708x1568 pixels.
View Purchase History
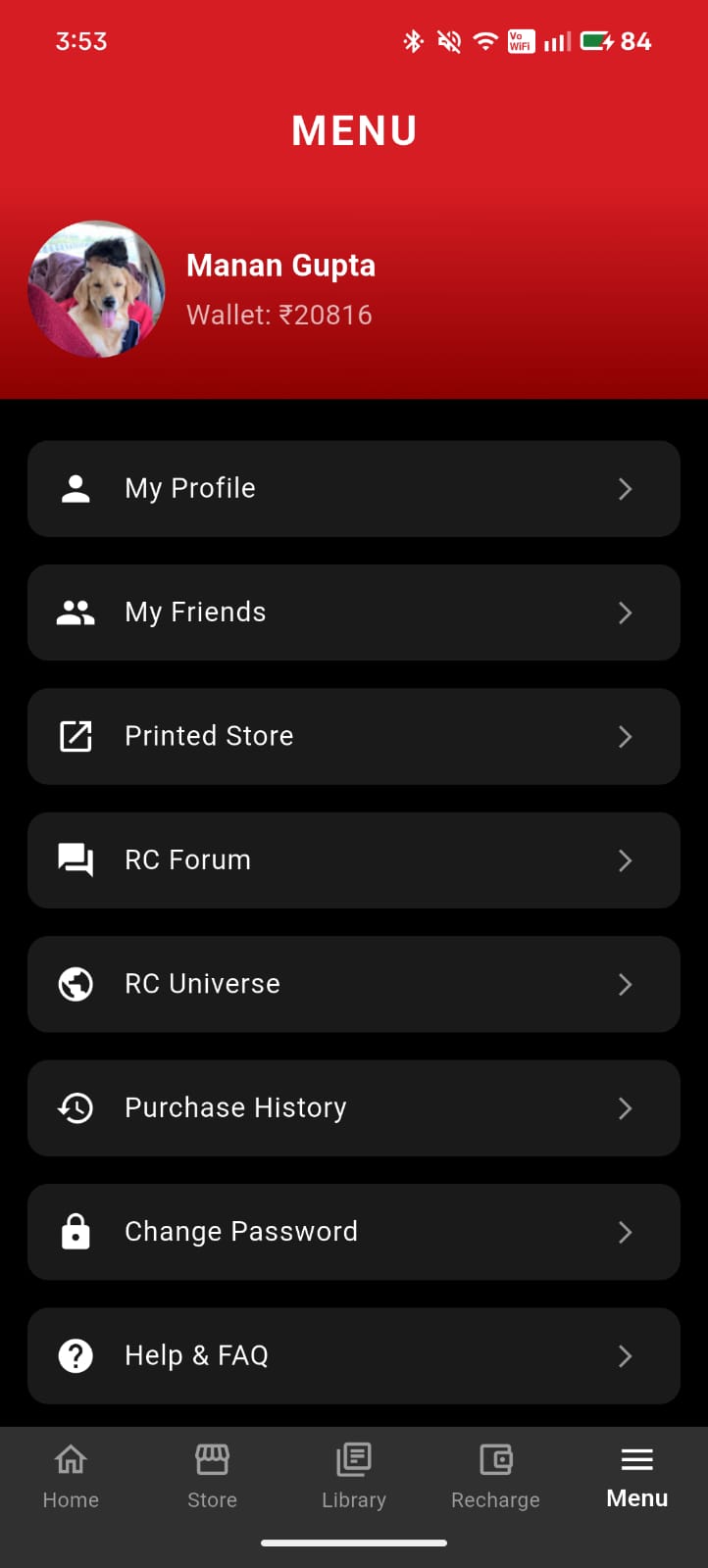(x=353, y=1107)
